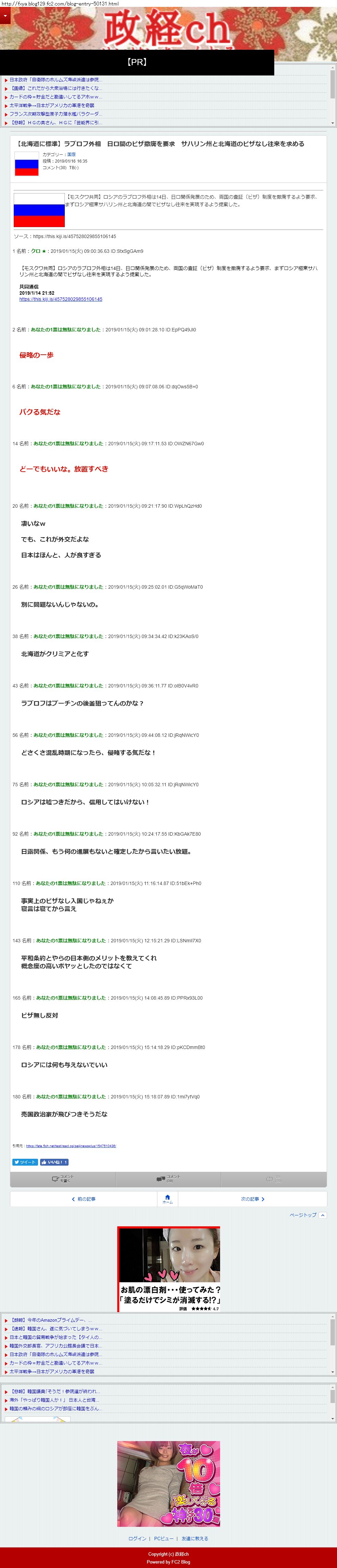
Task: Jump back to page top (ページトップ)
Action: pyautogui.click(x=307, y=1214)
